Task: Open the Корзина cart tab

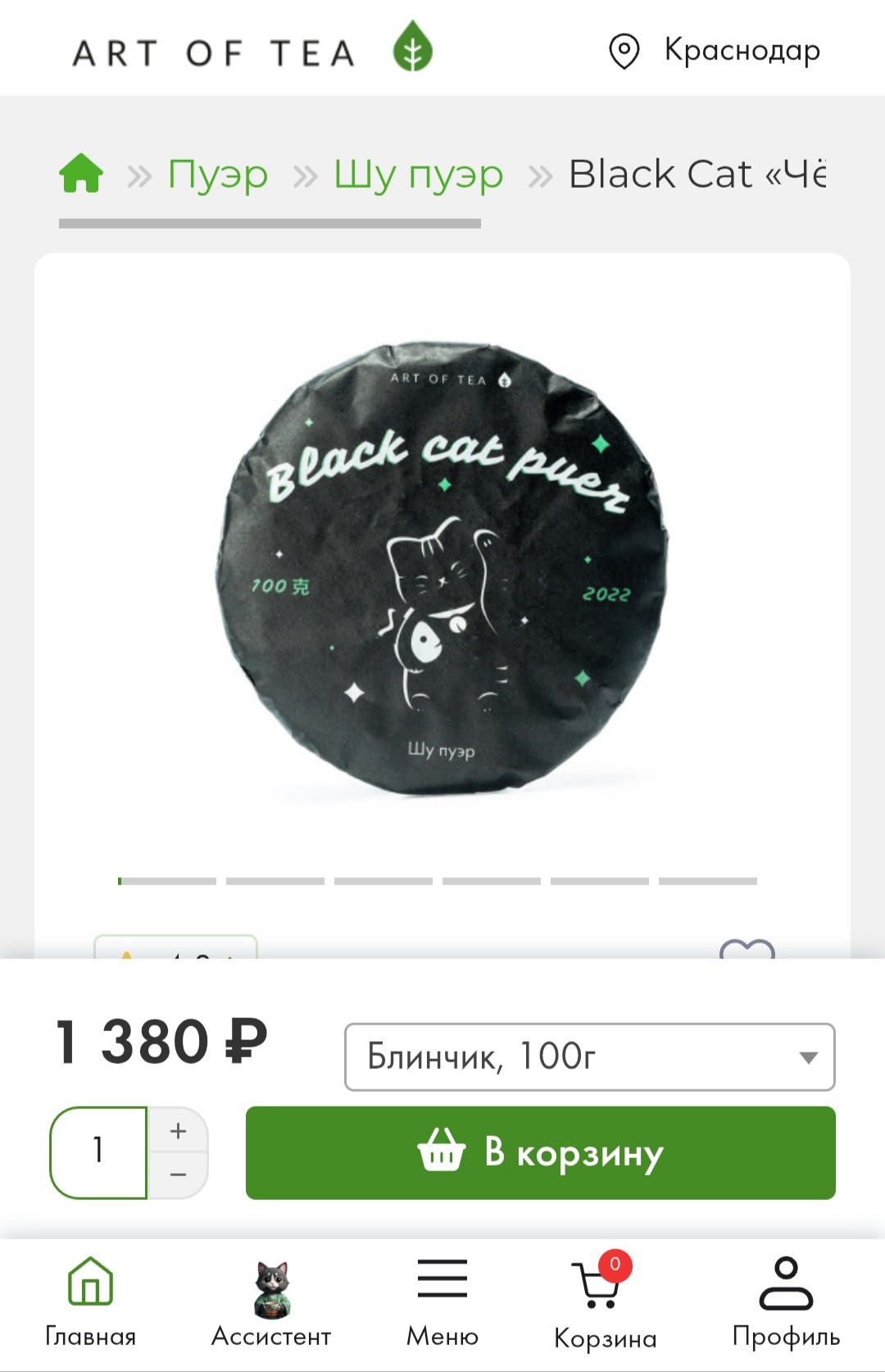Action: [605, 1302]
